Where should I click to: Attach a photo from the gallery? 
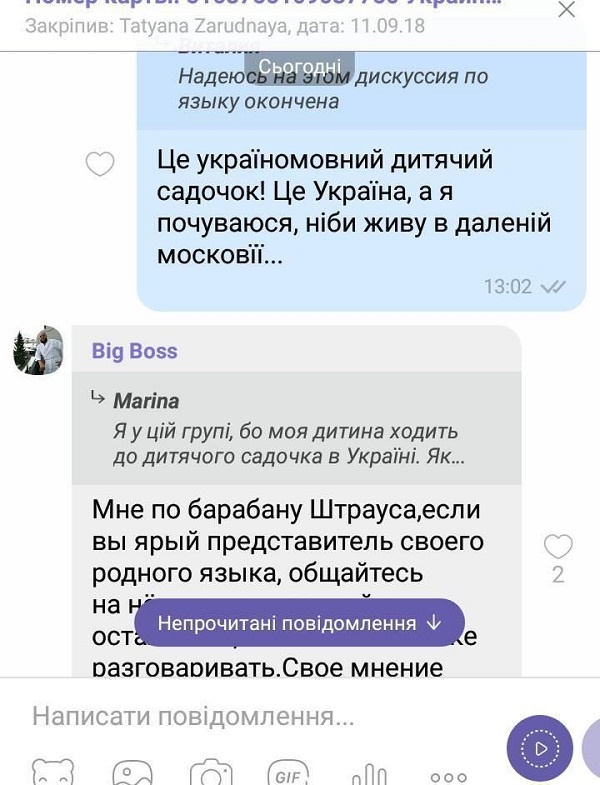pos(132,773)
